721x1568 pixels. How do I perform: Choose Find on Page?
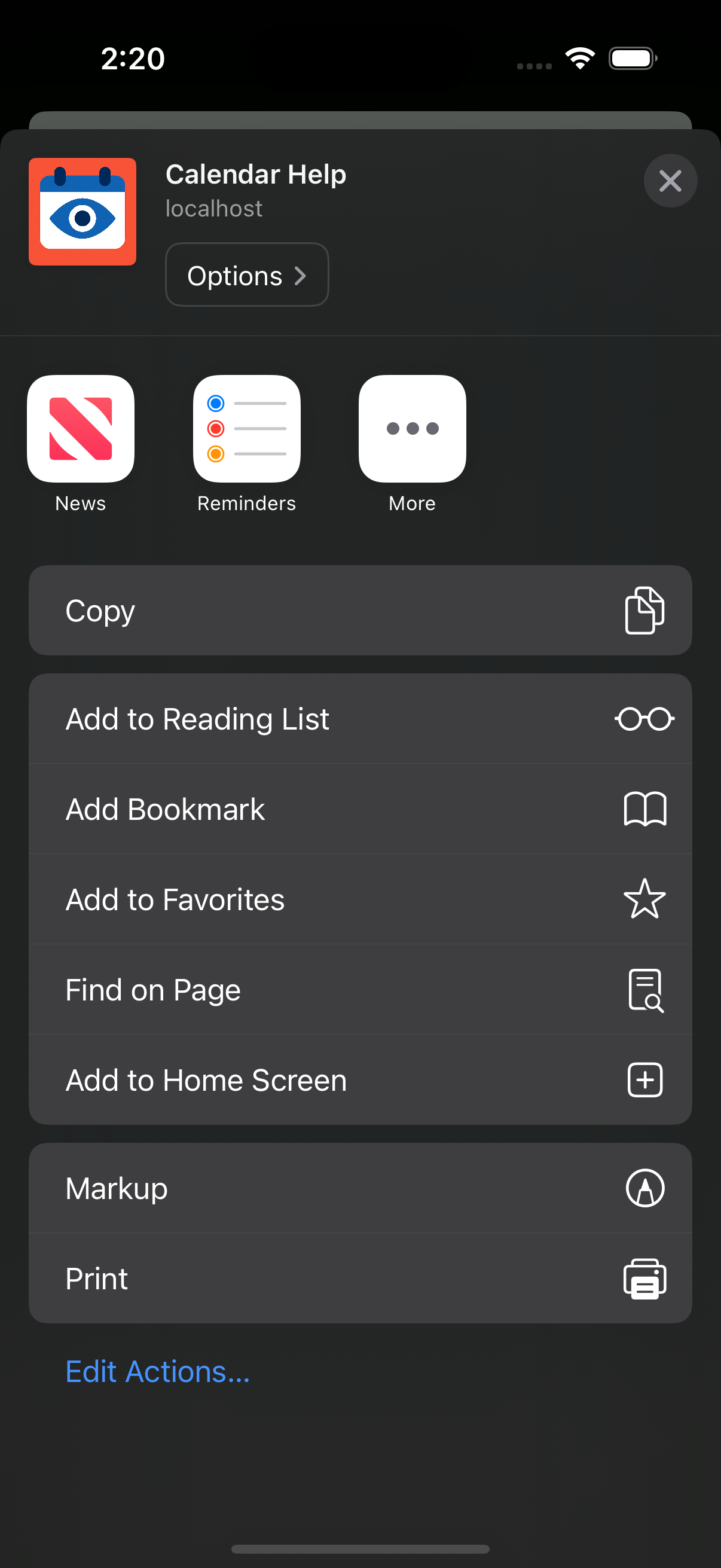pos(360,990)
